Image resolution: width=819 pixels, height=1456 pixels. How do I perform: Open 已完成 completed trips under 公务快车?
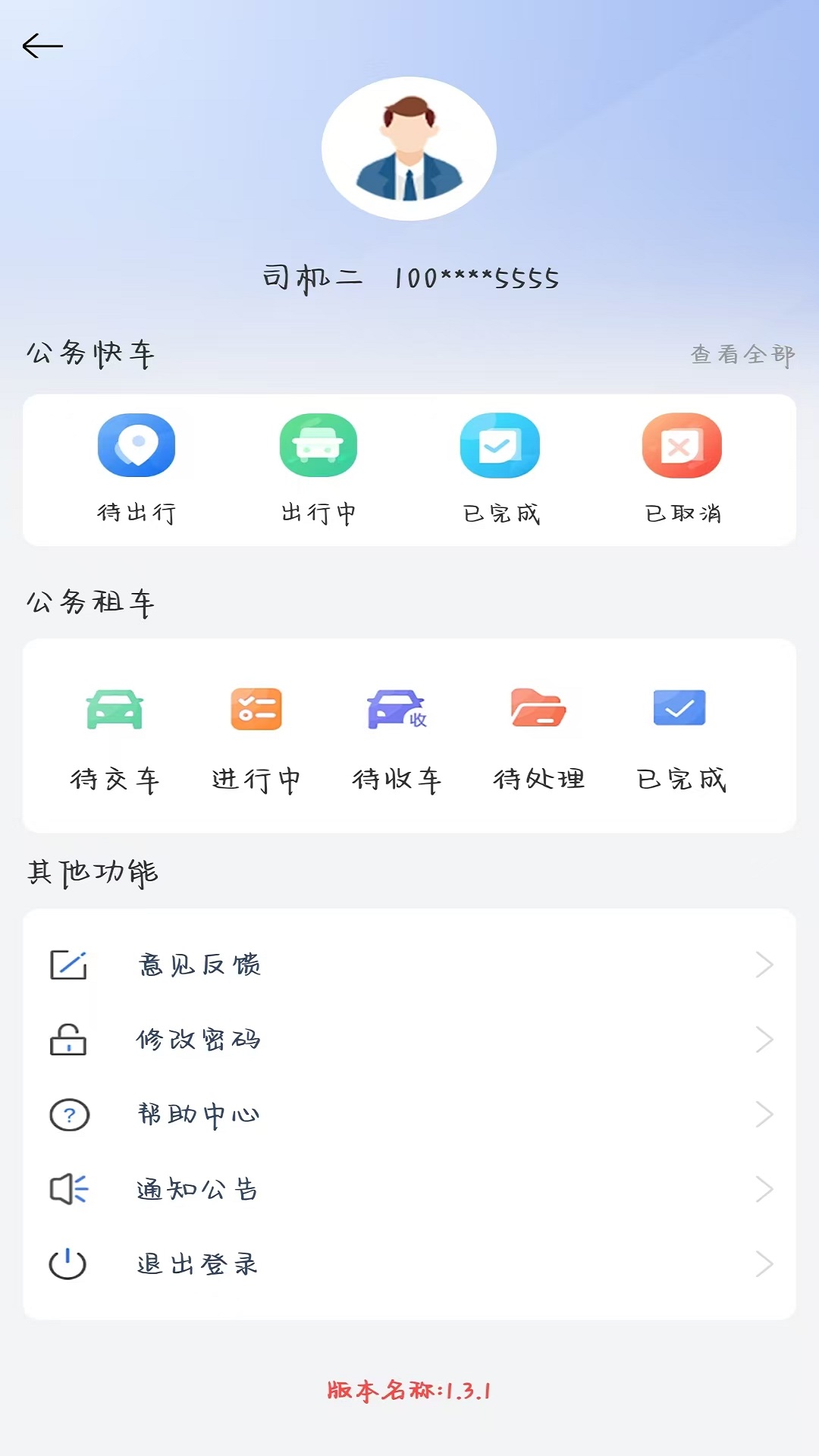point(500,447)
